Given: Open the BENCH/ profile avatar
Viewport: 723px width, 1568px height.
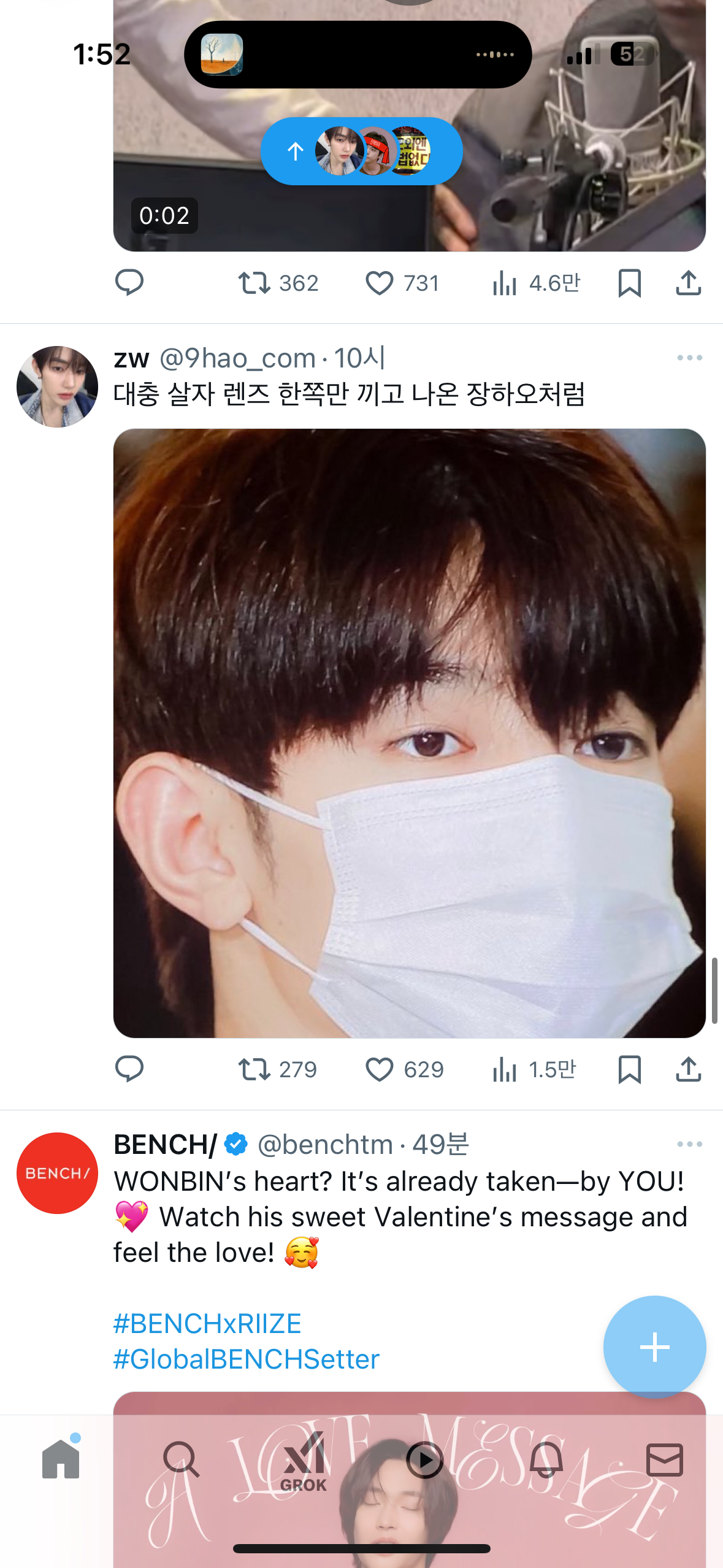Looking at the screenshot, I should (x=57, y=1173).
